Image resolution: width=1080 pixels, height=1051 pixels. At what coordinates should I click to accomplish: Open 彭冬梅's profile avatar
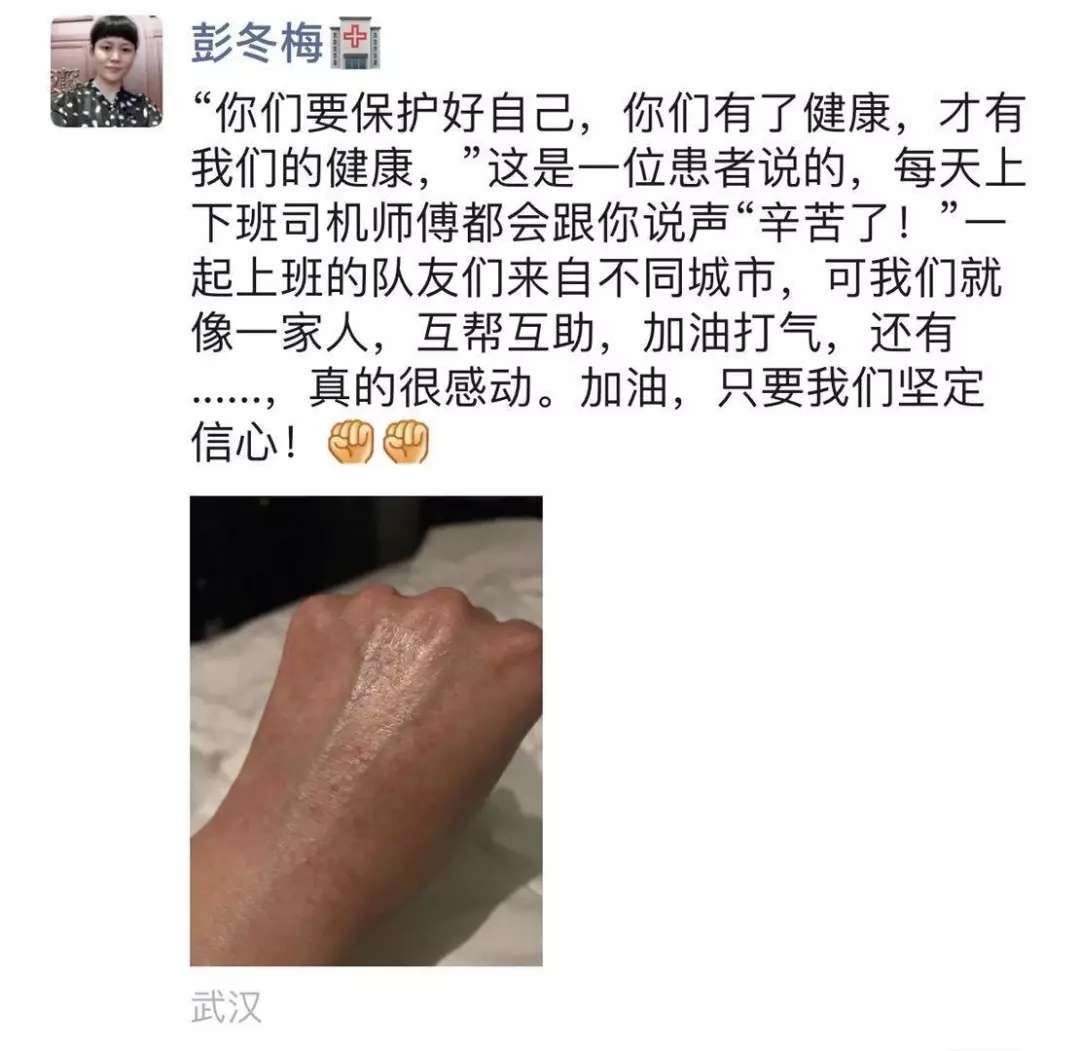(x=106, y=72)
